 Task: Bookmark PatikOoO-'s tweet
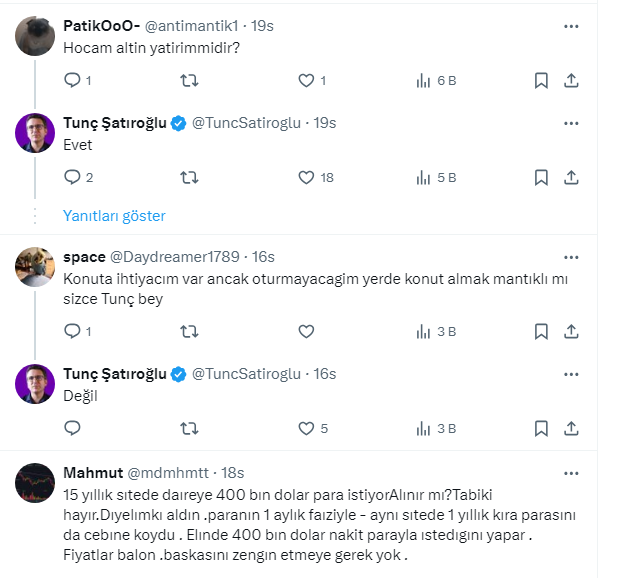tap(541, 80)
